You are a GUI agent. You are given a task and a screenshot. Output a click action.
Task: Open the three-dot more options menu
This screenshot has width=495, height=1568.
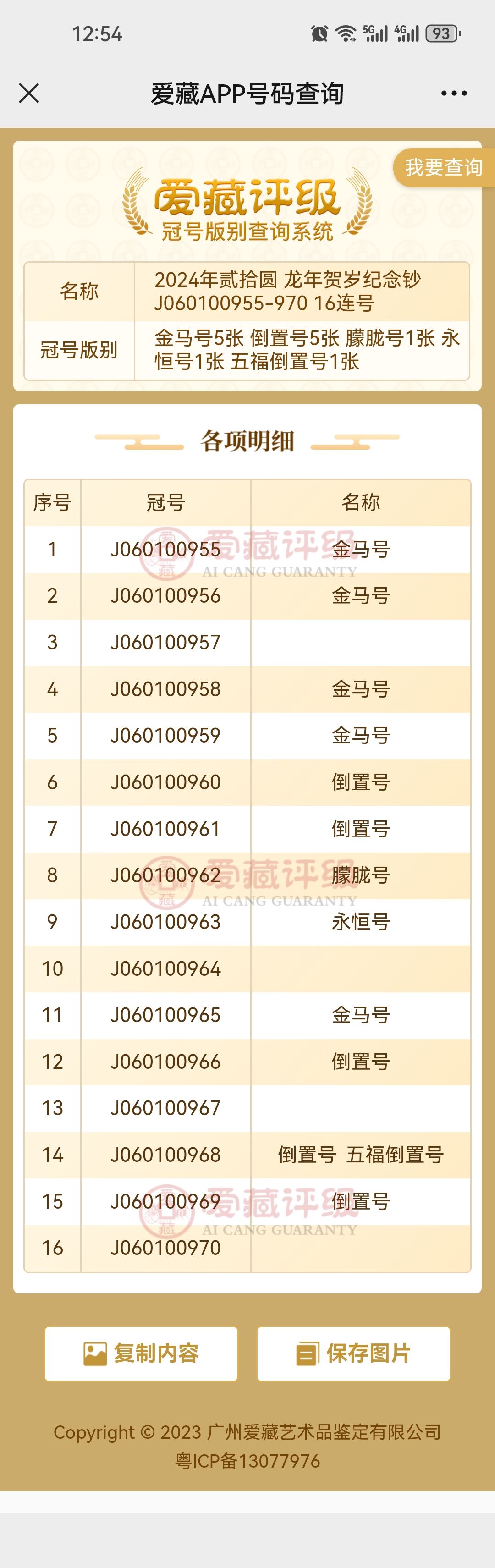coord(454,93)
